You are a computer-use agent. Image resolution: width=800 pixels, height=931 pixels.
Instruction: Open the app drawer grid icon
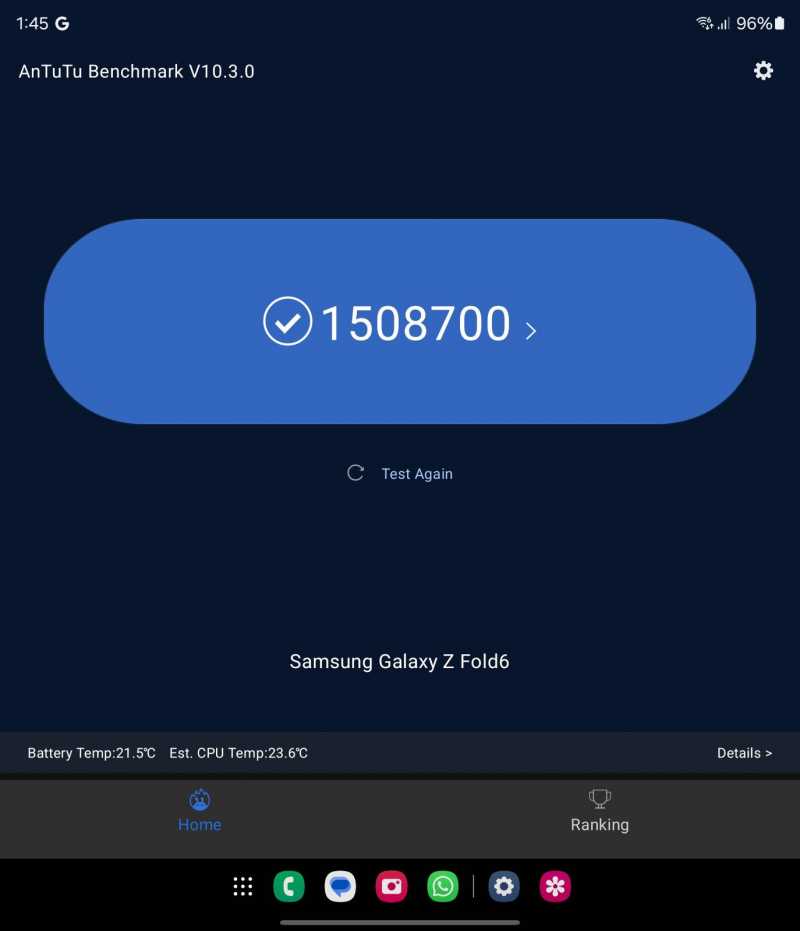click(242, 886)
